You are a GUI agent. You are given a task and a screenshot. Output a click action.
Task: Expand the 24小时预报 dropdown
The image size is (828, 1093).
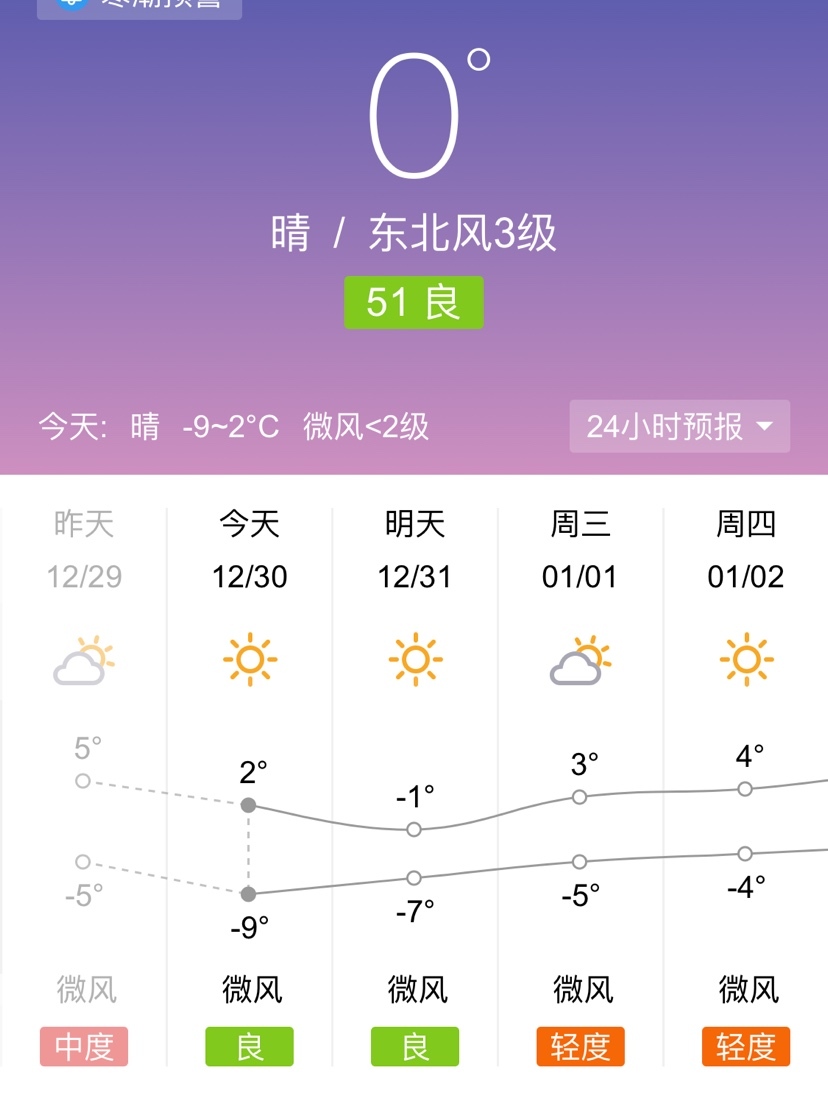click(679, 427)
